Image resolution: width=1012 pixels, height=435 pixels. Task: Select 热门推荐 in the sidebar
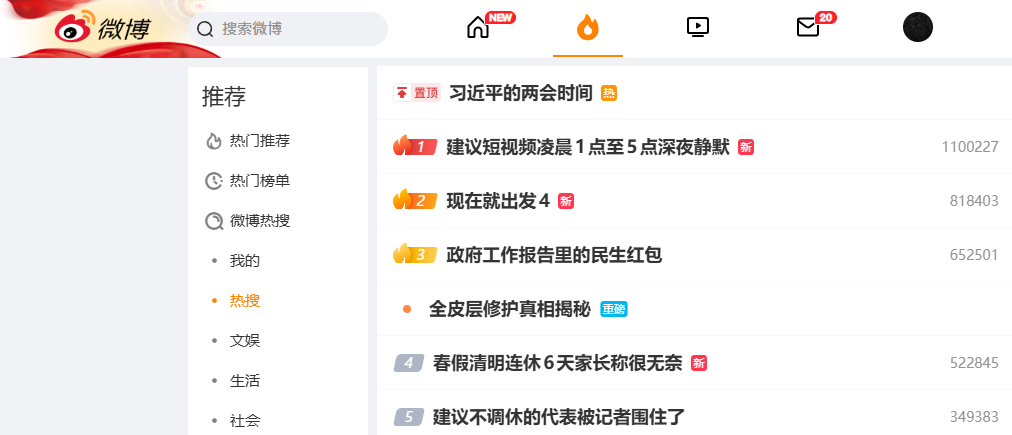click(x=259, y=141)
